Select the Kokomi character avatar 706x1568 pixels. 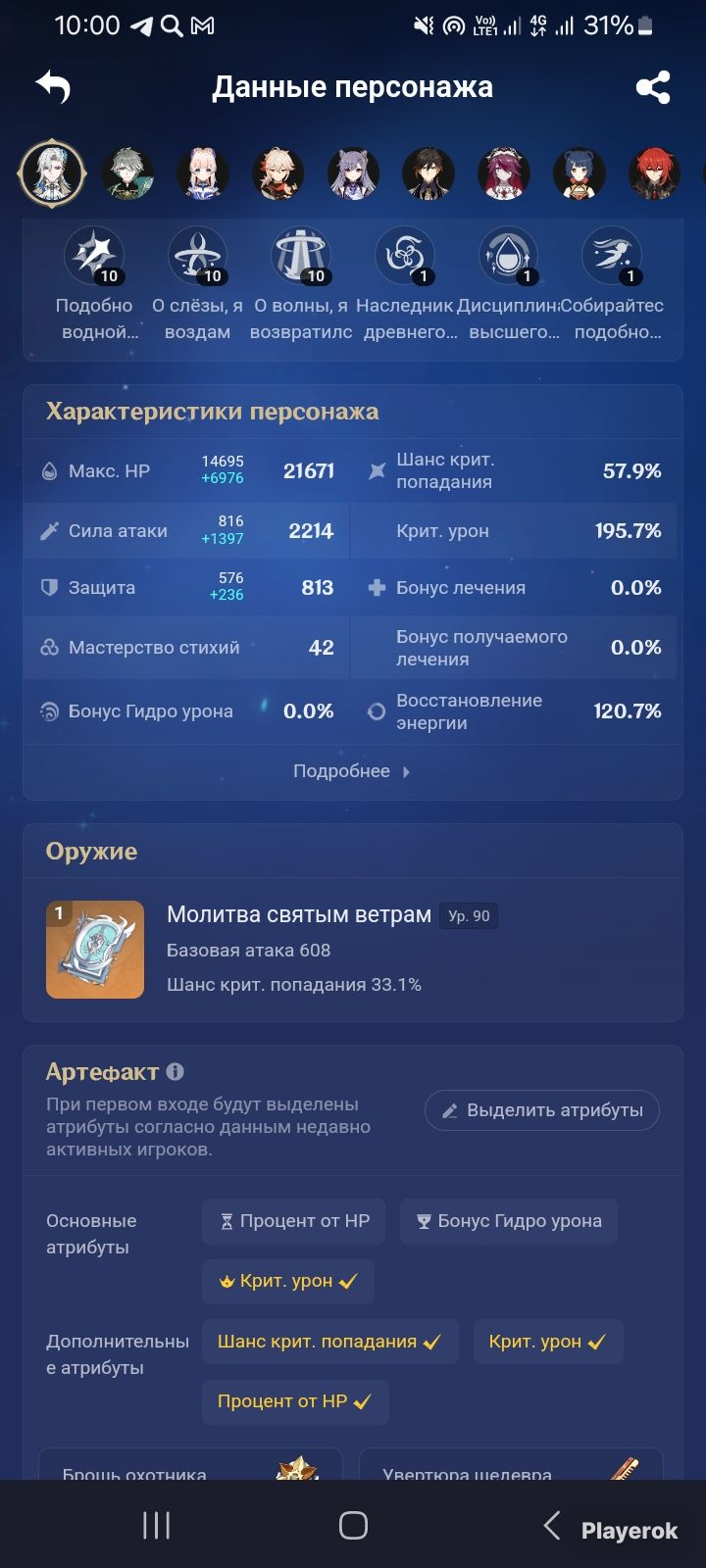(x=203, y=173)
